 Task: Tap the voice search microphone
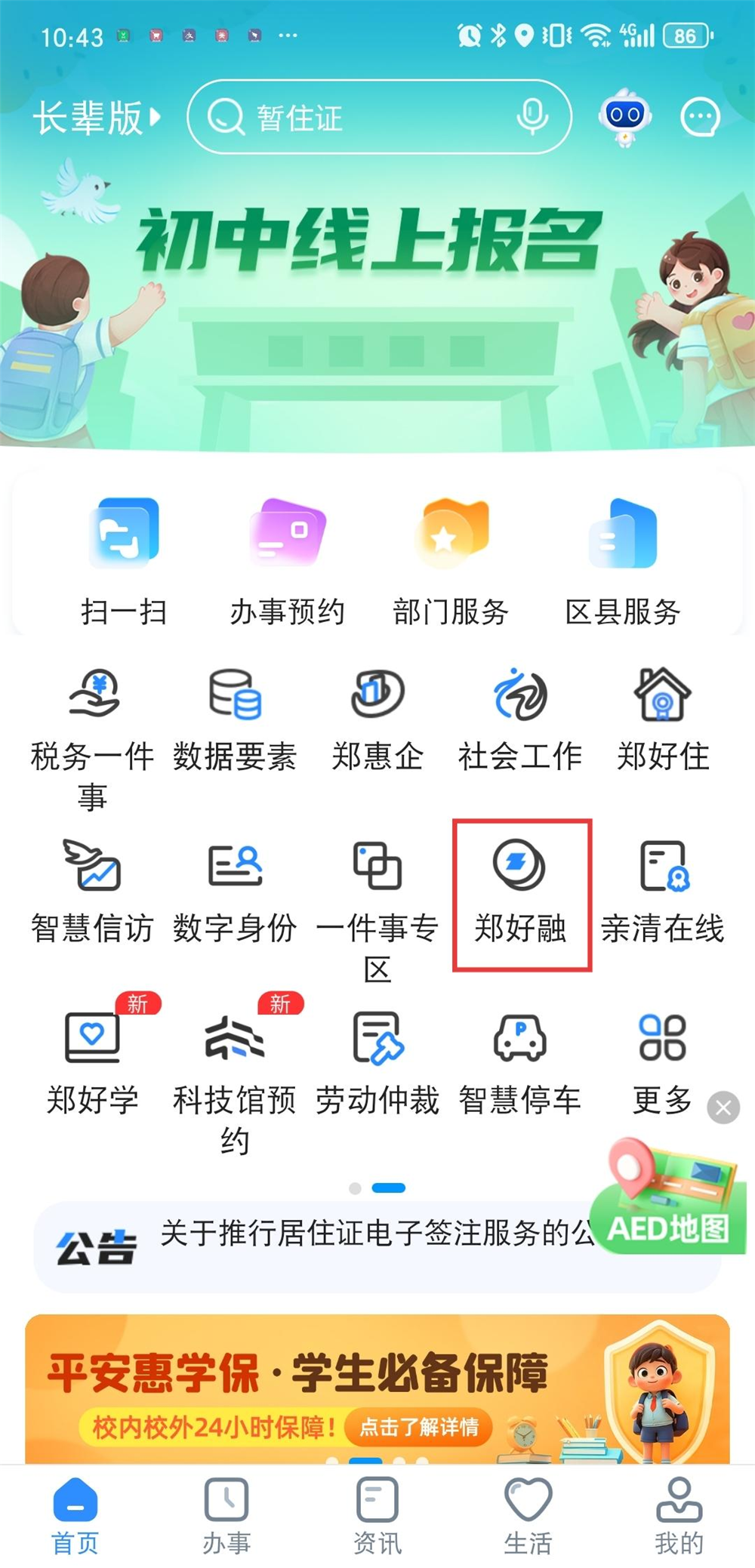coord(532,117)
